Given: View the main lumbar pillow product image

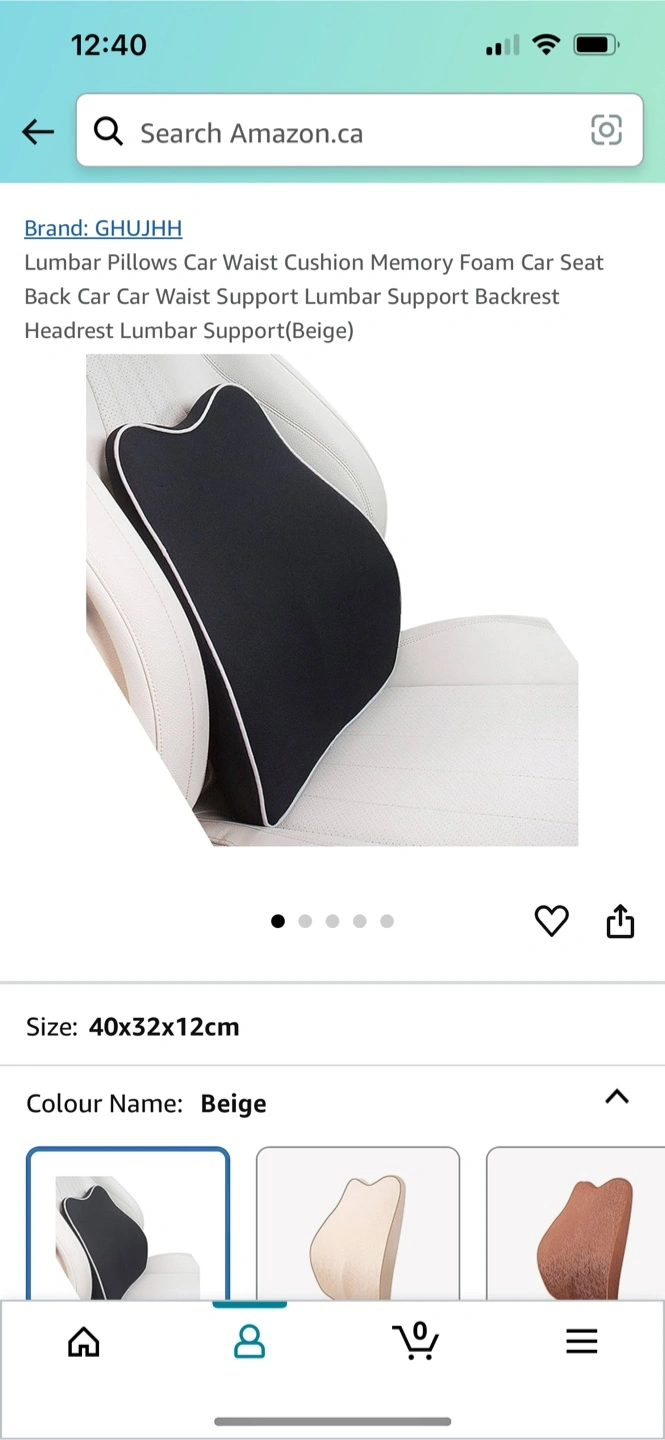Looking at the screenshot, I should (x=332, y=600).
